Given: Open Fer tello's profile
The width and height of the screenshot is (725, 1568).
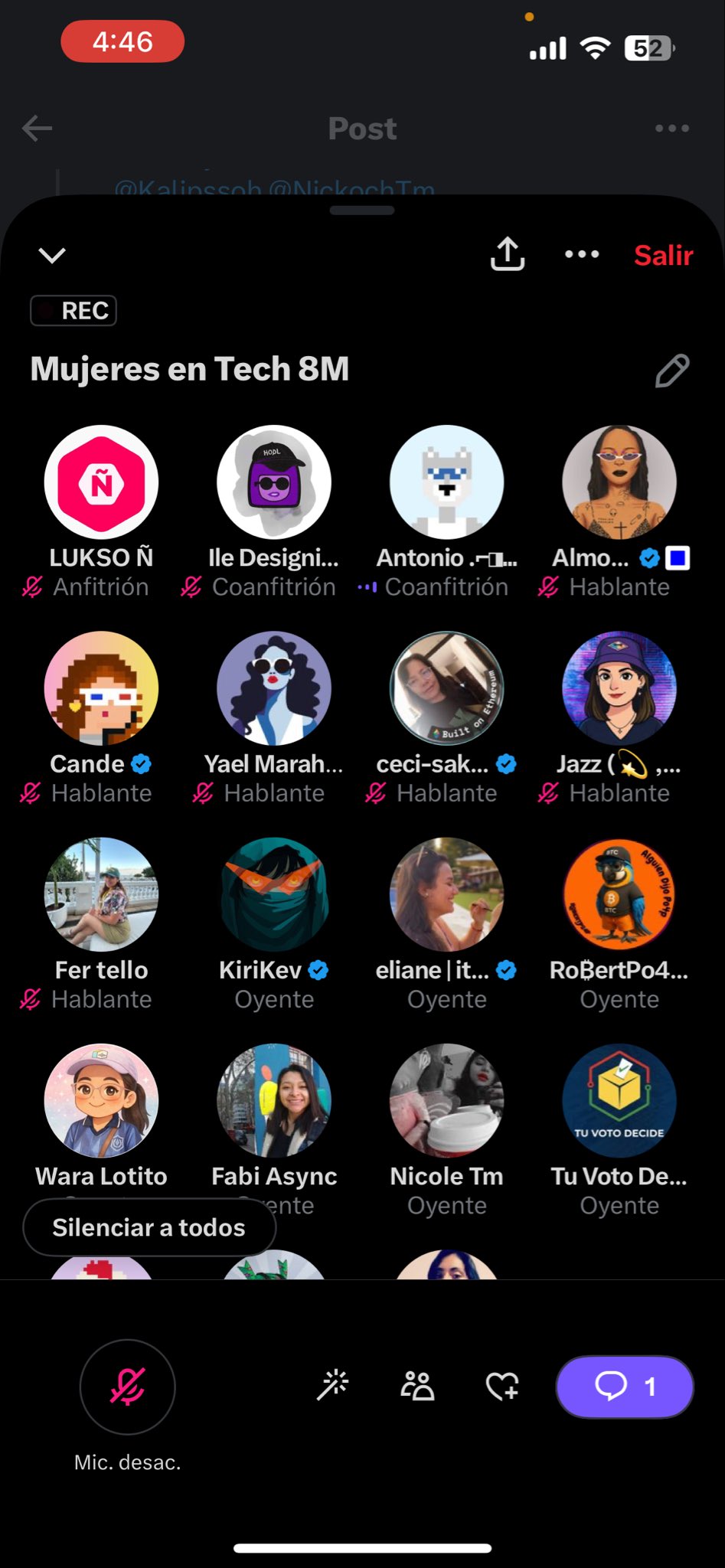Looking at the screenshot, I should coord(101,894).
